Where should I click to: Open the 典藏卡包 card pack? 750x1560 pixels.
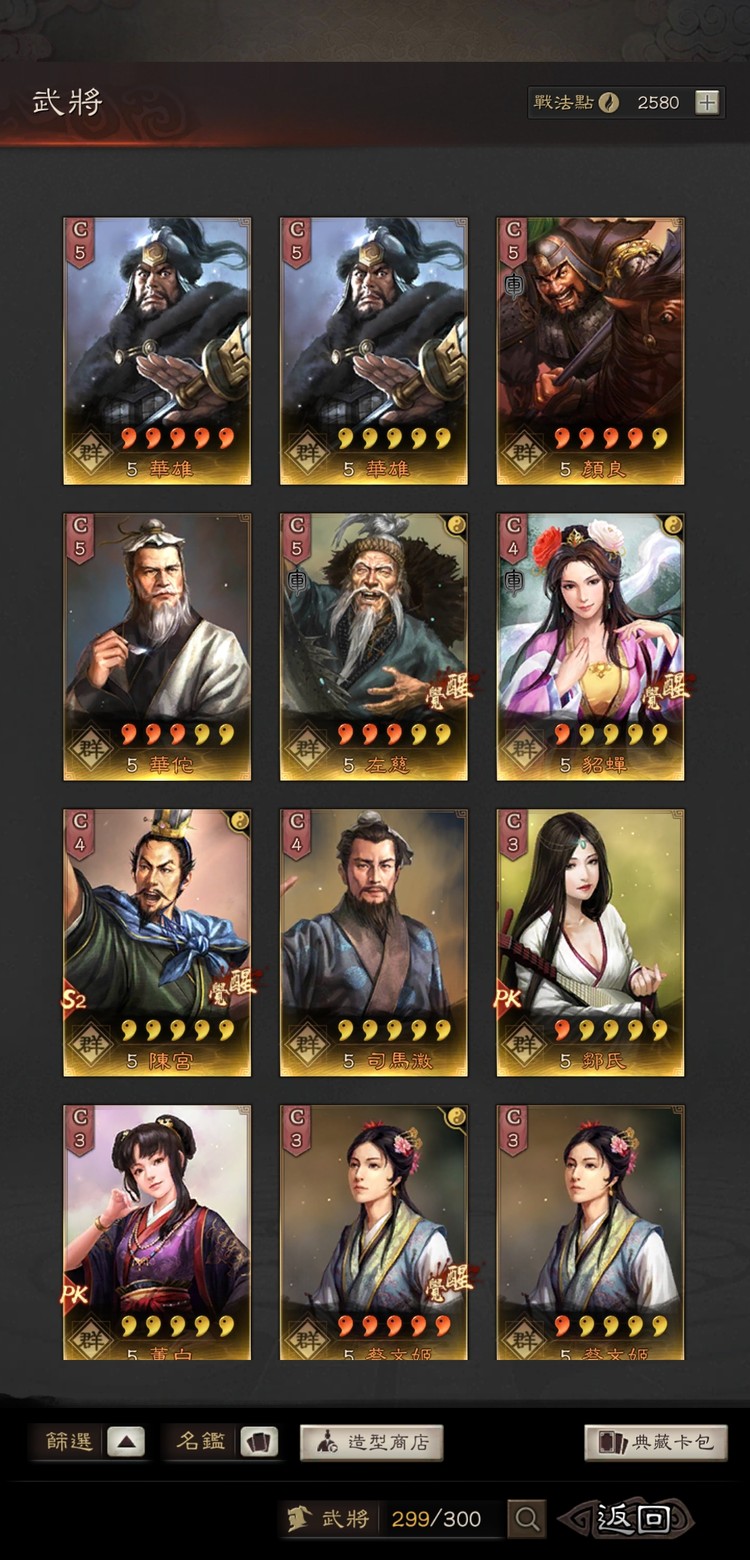point(656,1442)
